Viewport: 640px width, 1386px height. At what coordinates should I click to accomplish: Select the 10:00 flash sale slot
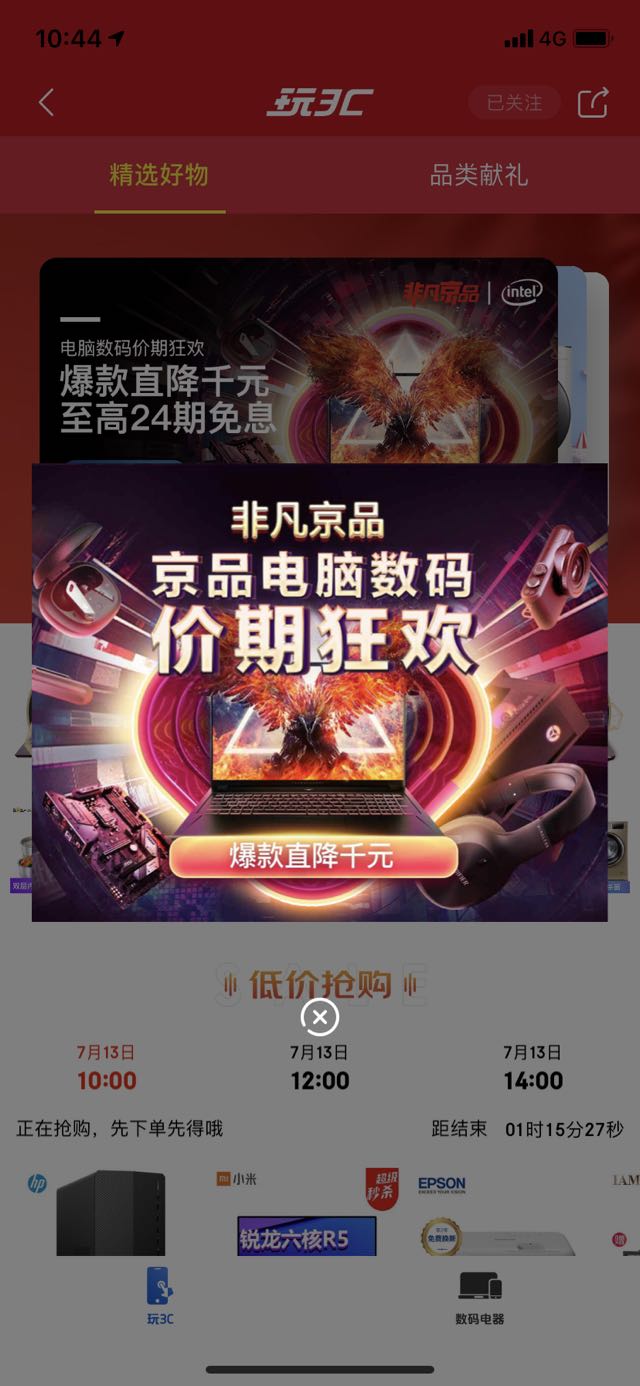(x=106, y=1068)
